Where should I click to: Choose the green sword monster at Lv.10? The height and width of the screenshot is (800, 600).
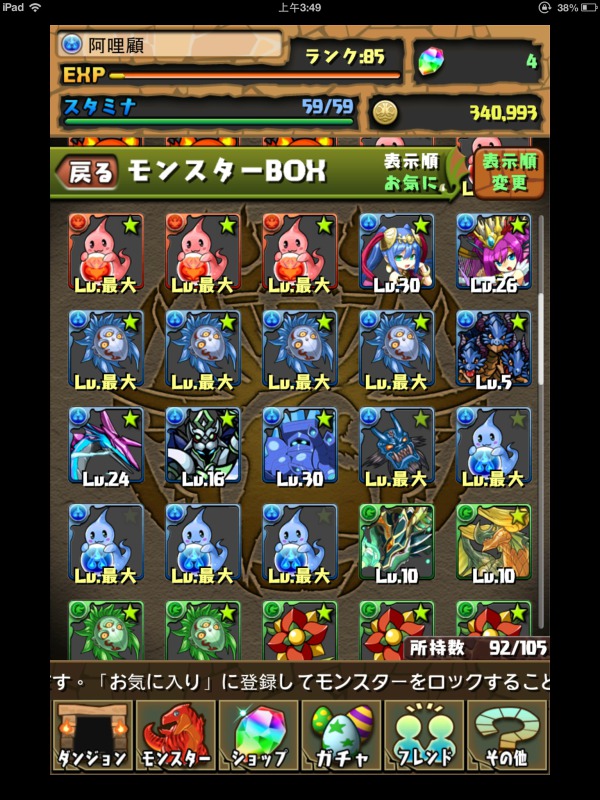(x=397, y=543)
